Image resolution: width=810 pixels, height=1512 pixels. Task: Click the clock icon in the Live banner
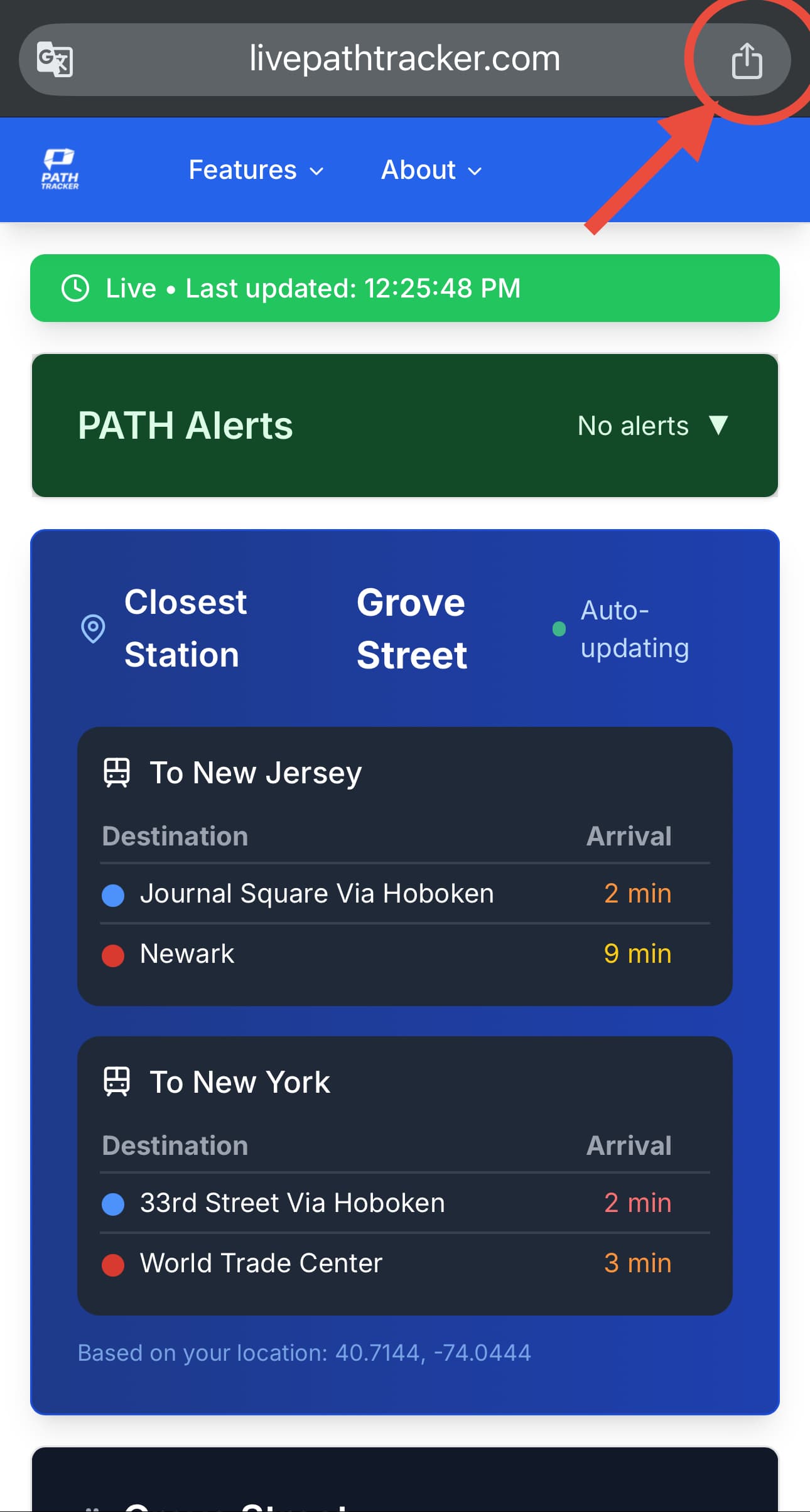[x=75, y=288]
